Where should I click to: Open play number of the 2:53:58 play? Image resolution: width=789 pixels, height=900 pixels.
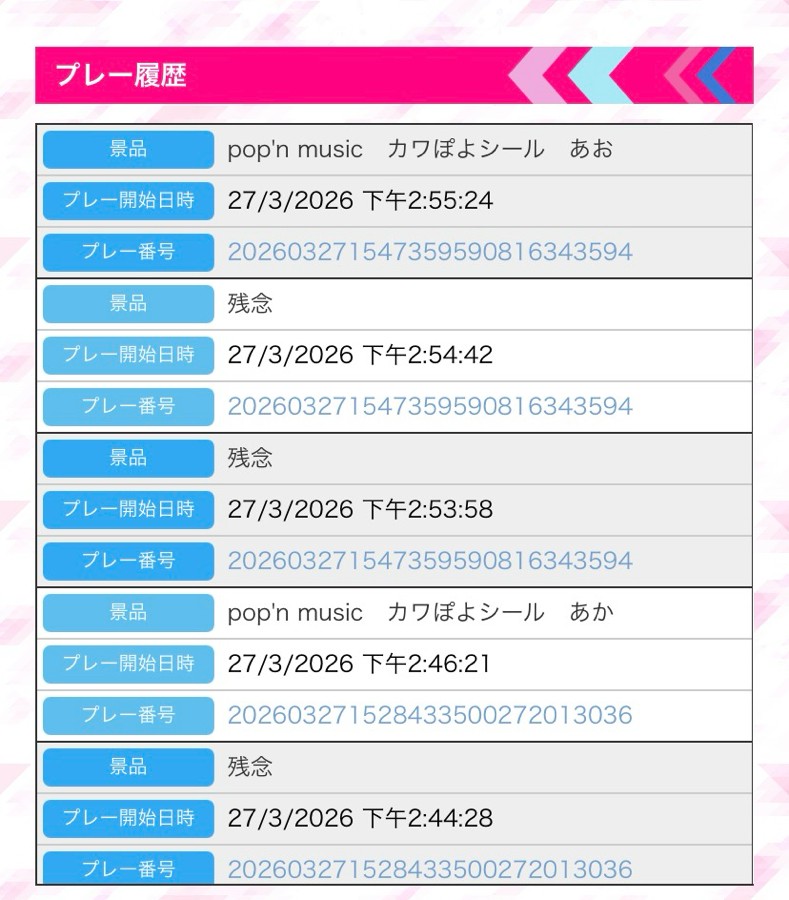430,561
